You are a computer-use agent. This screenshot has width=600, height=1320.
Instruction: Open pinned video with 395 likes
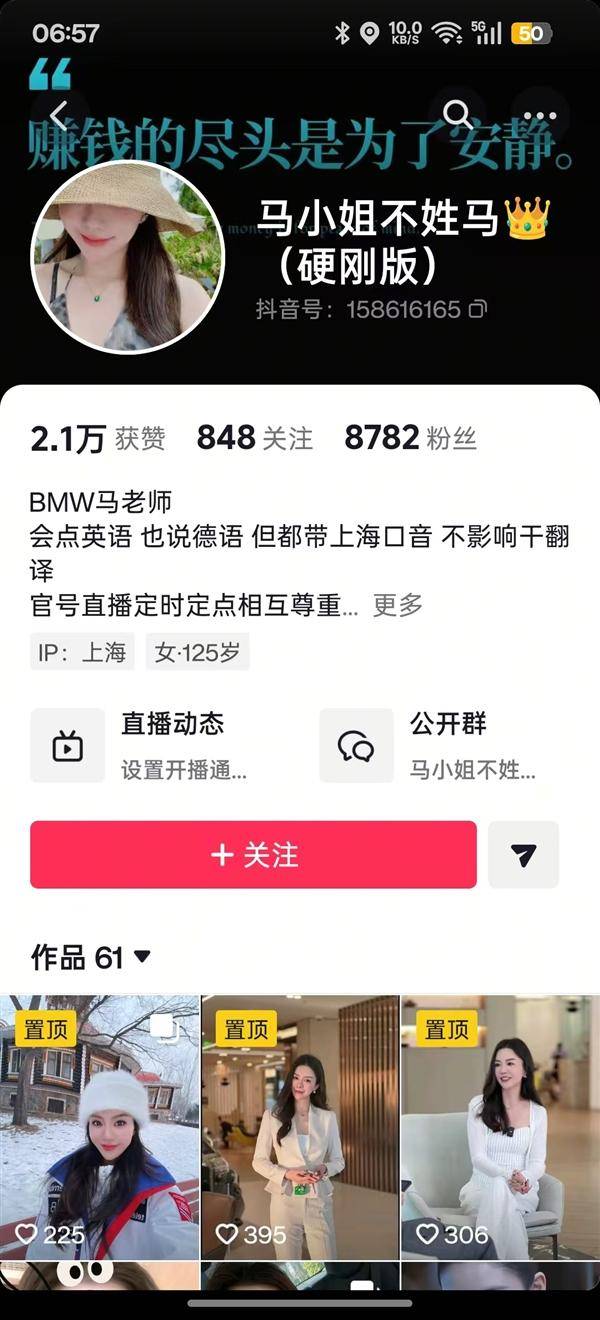[300, 1125]
